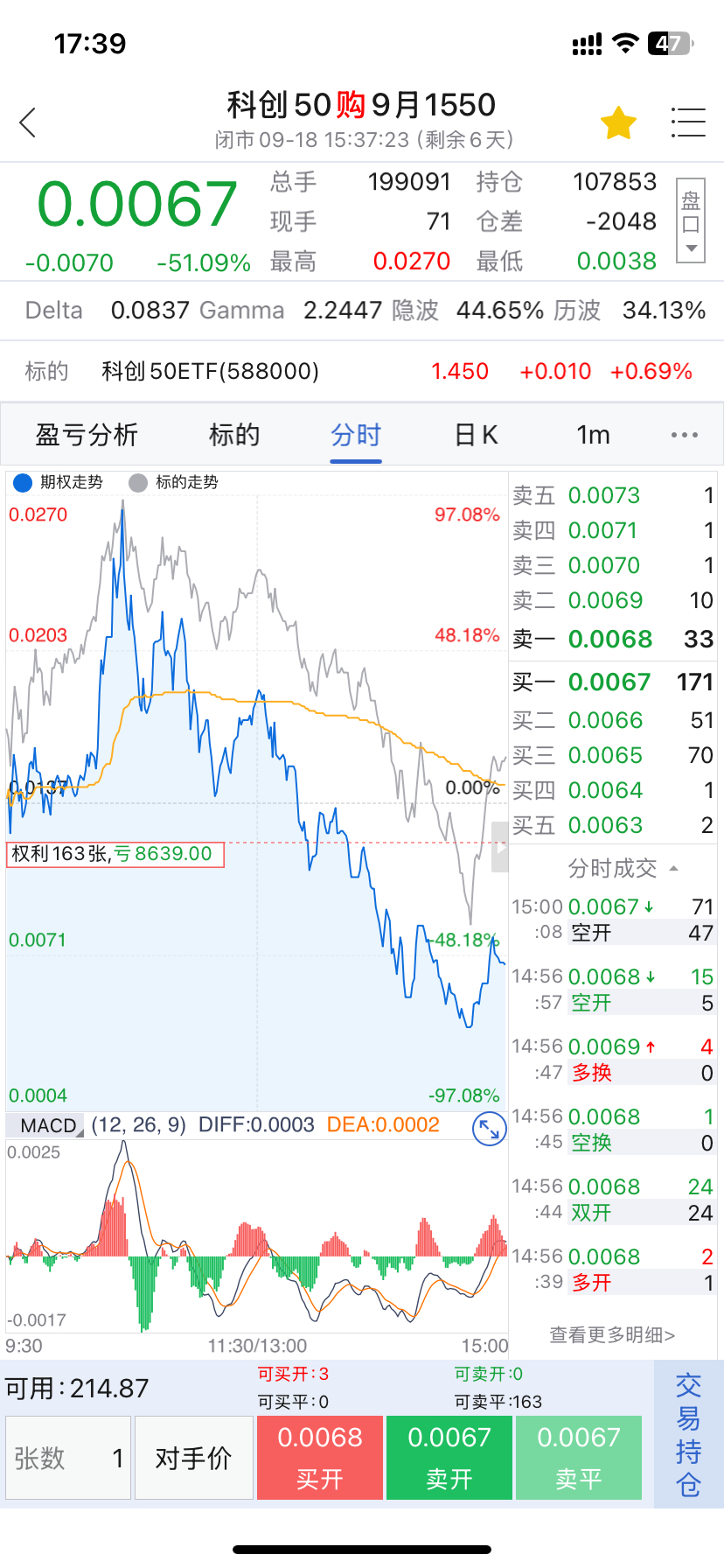Collapse the 分时成交 section
The image size is (724, 1568).
point(623,868)
